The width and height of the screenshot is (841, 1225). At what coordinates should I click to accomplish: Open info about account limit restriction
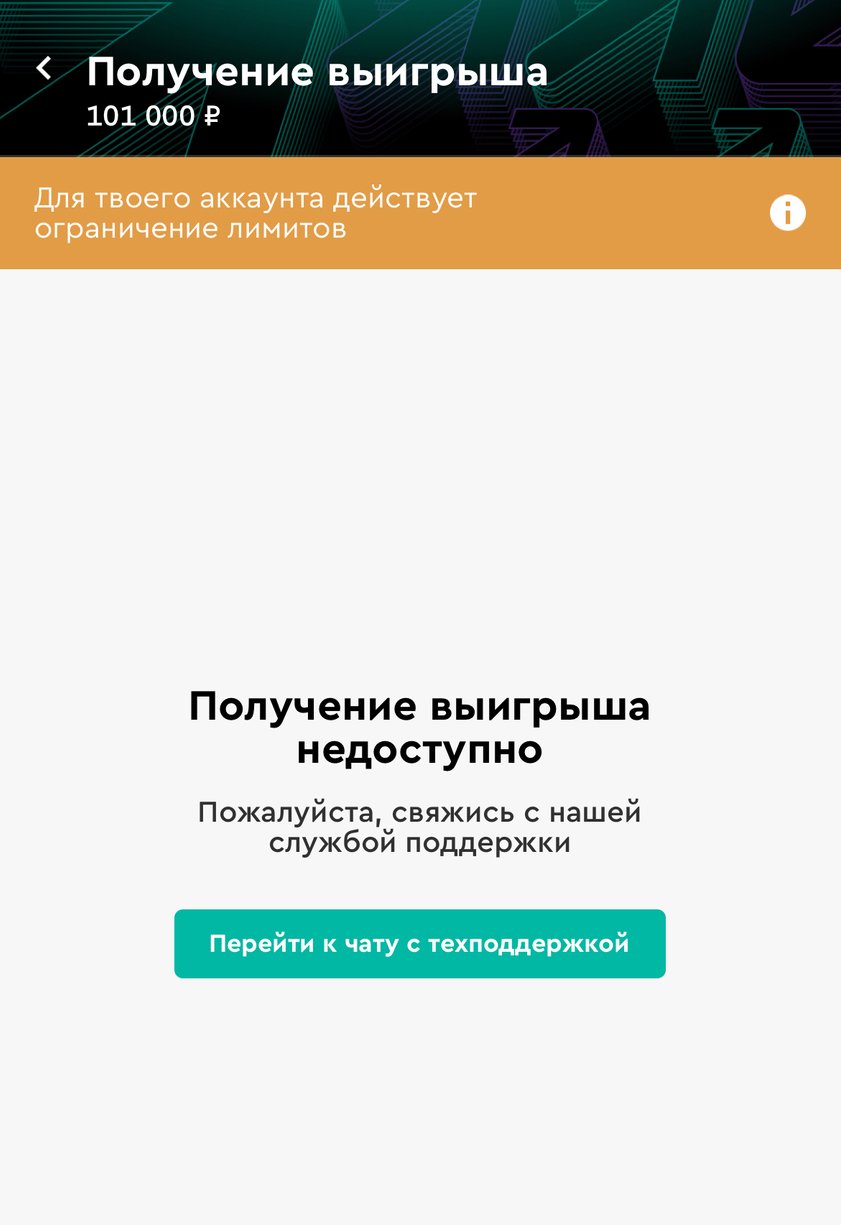[787, 213]
